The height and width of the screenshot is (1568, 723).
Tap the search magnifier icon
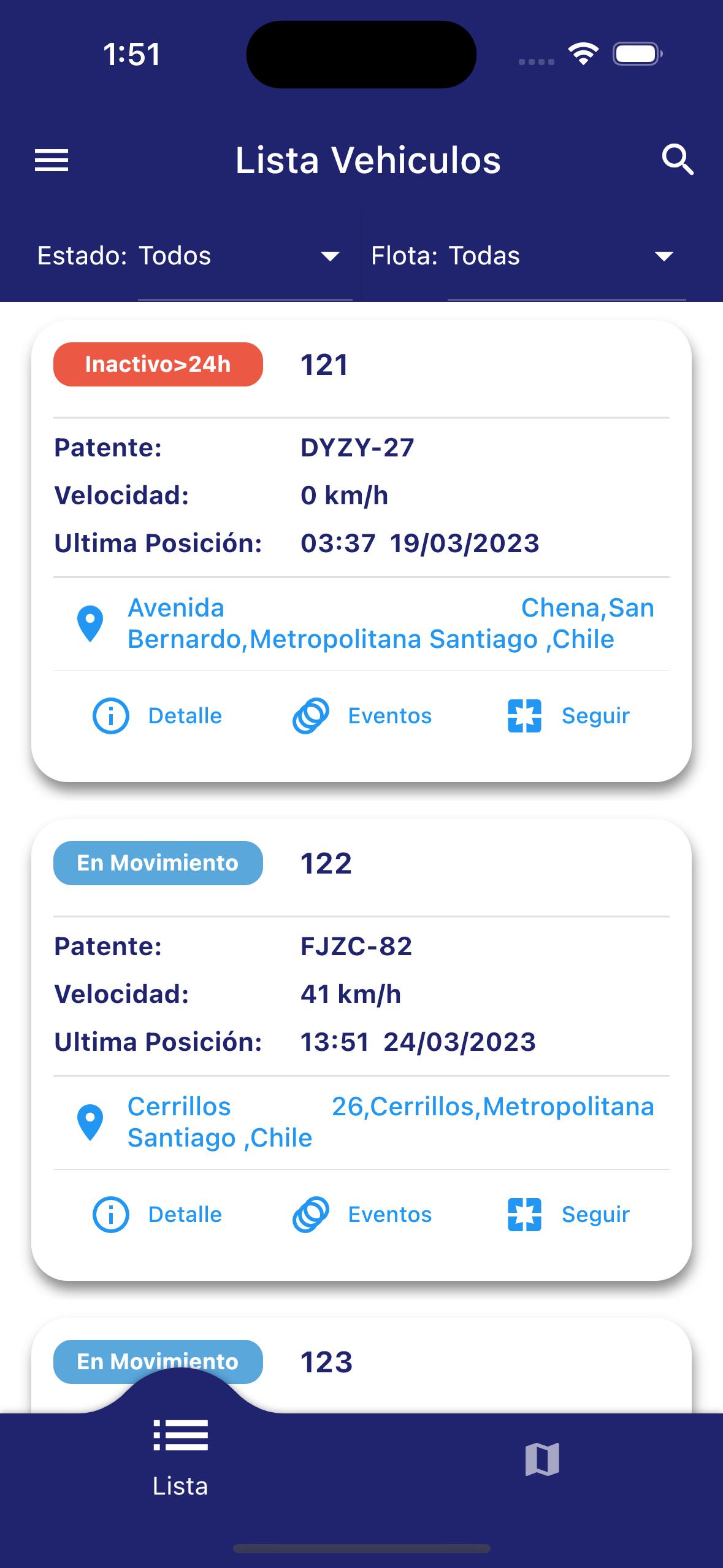pyautogui.click(x=677, y=161)
